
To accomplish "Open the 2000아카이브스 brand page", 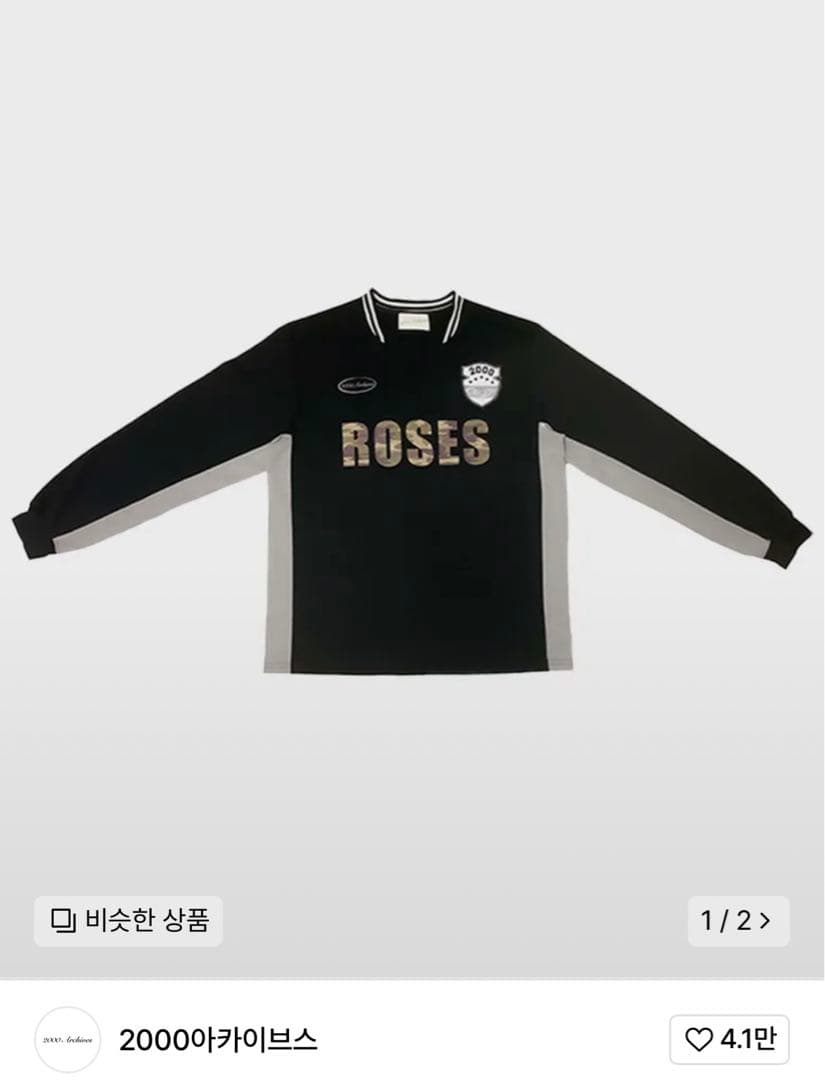I will click(x=218, y=1040).
